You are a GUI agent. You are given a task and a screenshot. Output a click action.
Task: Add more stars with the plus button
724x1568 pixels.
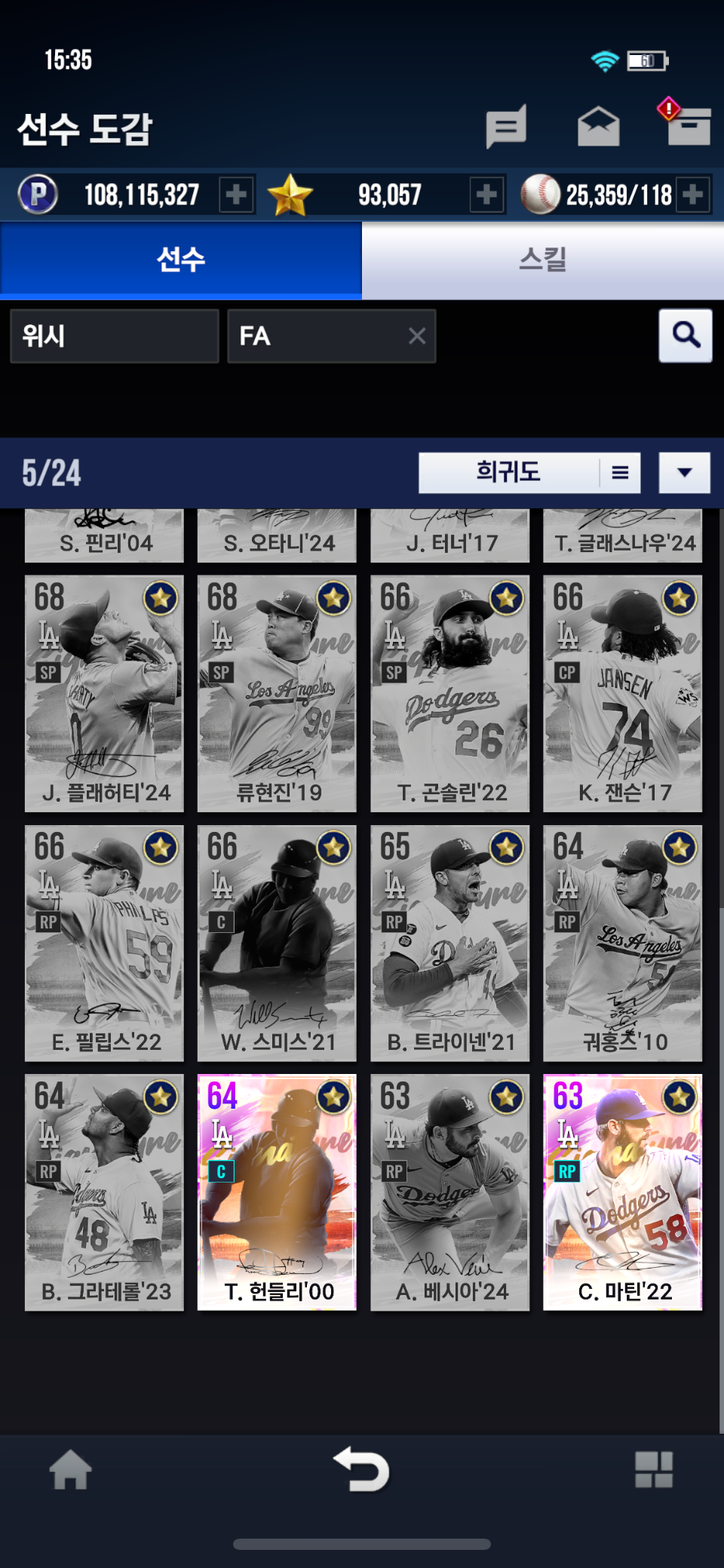tap(486, 195)
